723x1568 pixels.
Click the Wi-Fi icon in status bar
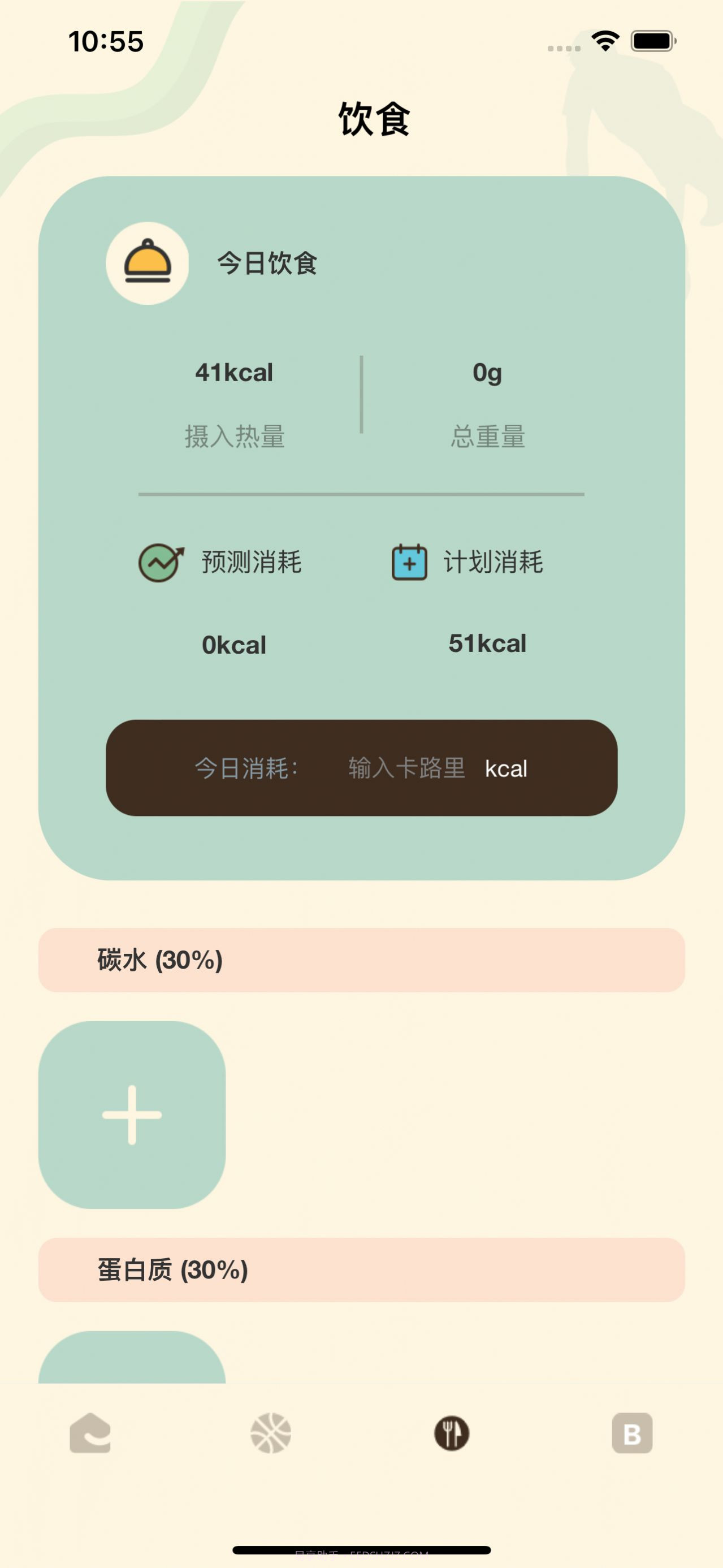[603, 41]
